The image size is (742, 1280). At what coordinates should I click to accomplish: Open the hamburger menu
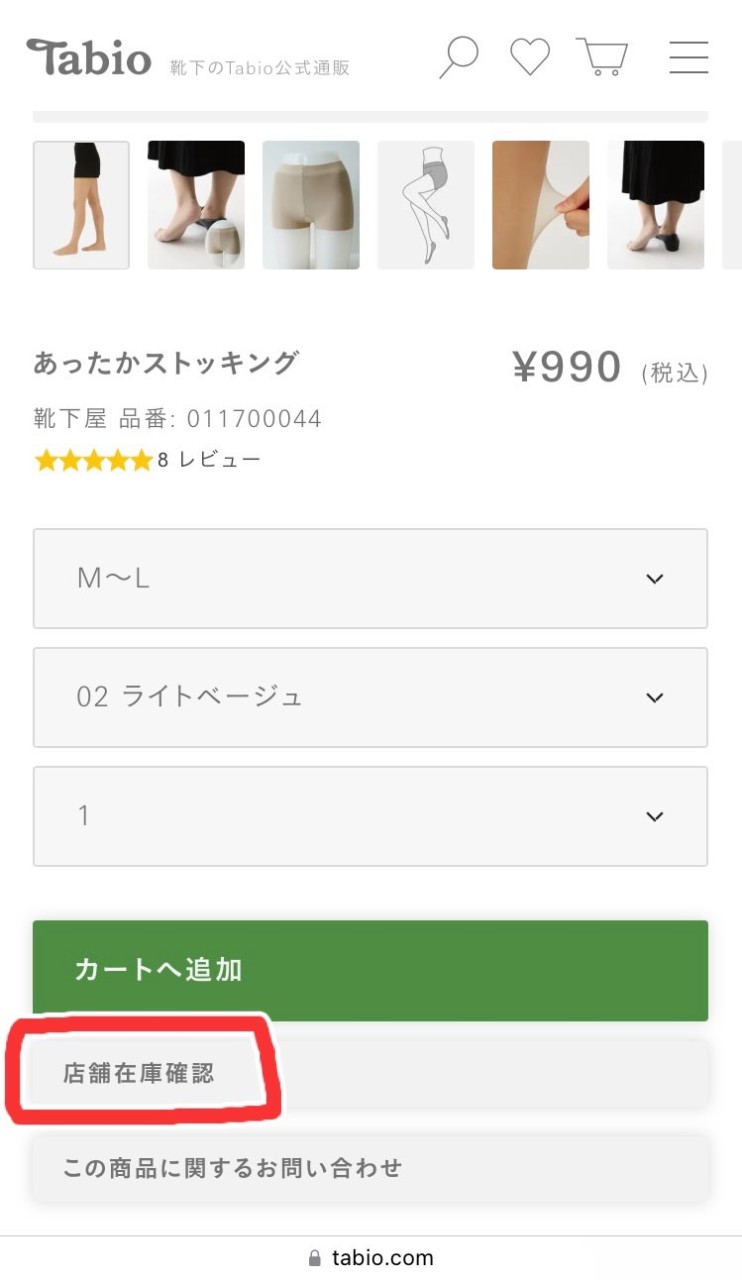click(x=688, y=57)
